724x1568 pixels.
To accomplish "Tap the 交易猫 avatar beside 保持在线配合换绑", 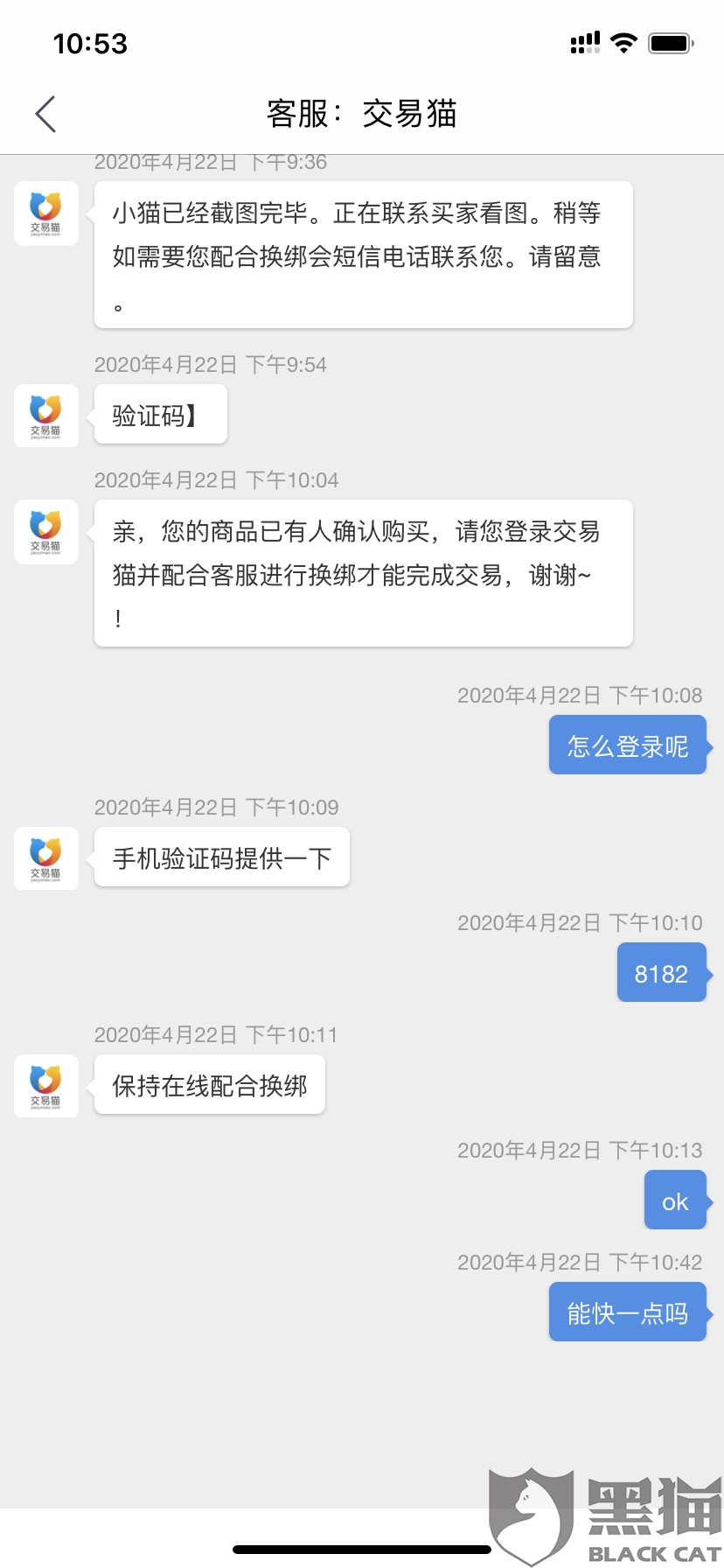I will pyautogui.click(x=45, y=1085).
